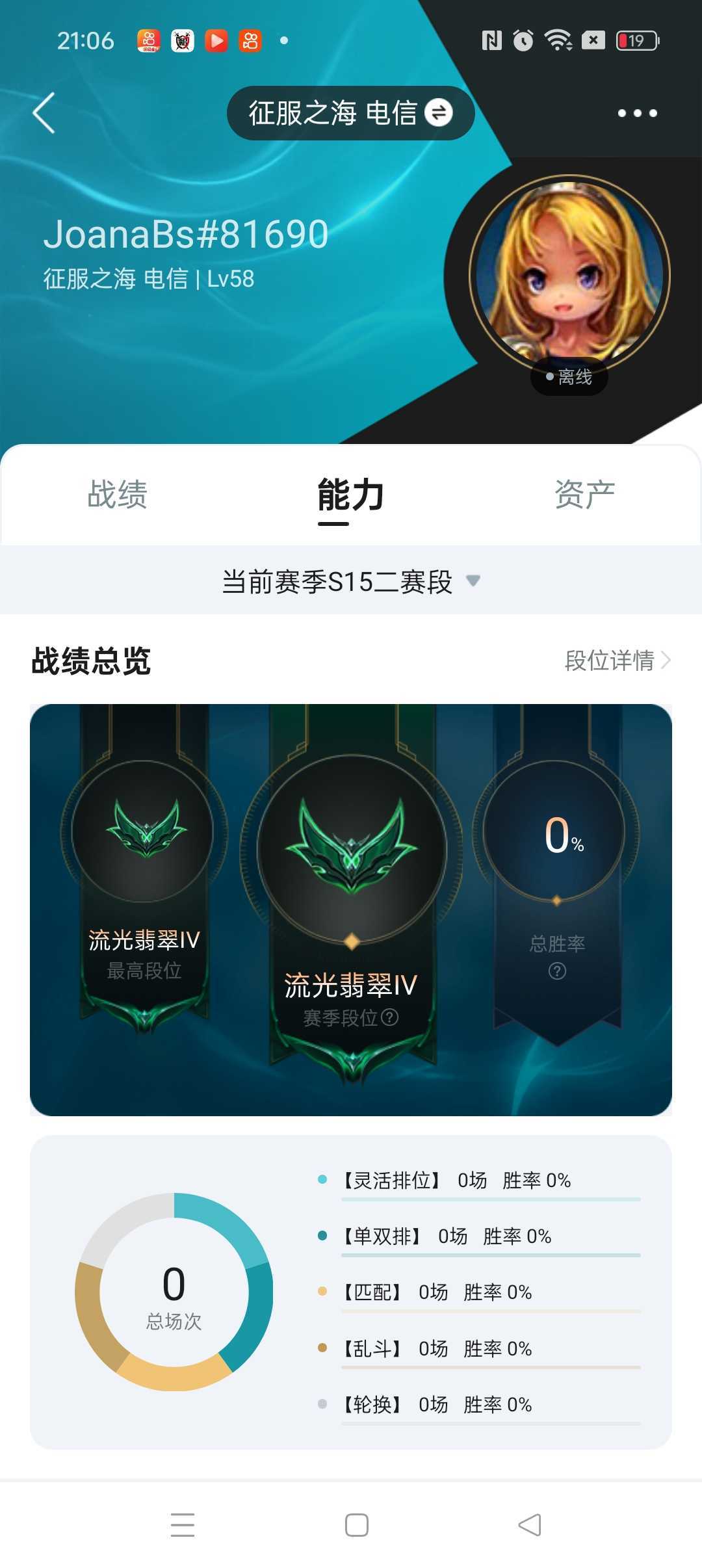Expand the 当前赛季S15二赛段 season dropdown
Viewport: 702px width, 1568px height.
(x=350, y=581)
